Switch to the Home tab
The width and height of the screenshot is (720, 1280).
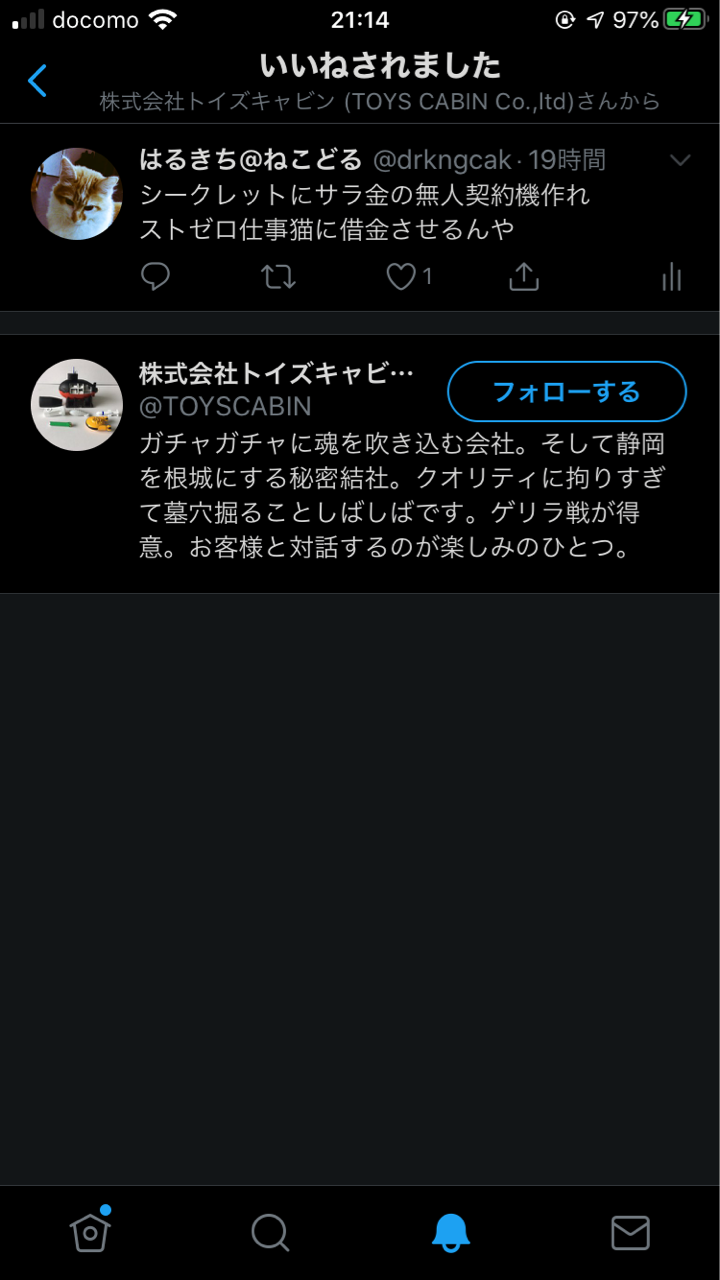point(90,1232)
